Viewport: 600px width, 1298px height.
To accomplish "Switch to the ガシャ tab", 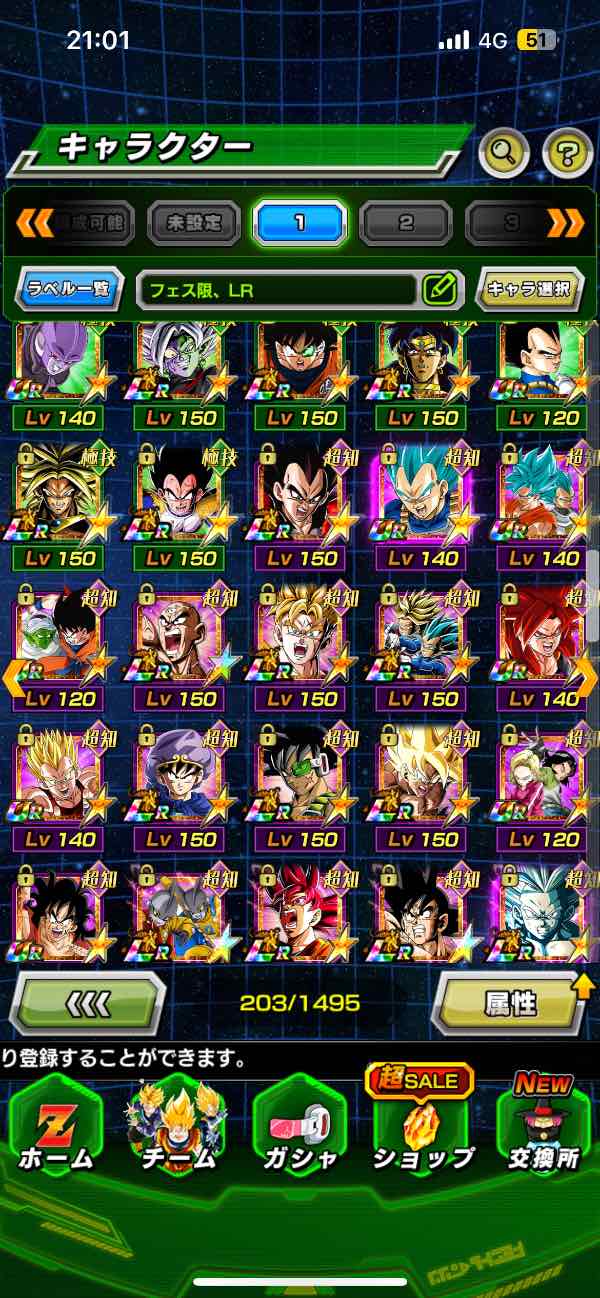I will [x=299, y=1128].
